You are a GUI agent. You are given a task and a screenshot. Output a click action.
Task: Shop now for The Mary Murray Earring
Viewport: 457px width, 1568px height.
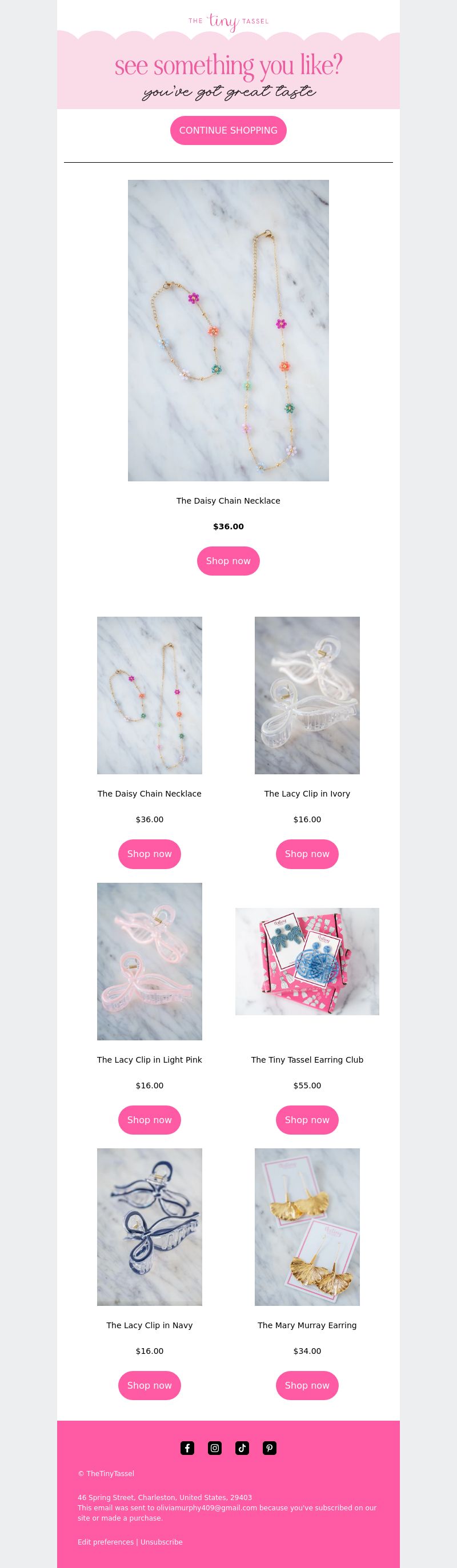click(x=307, y=1385)
